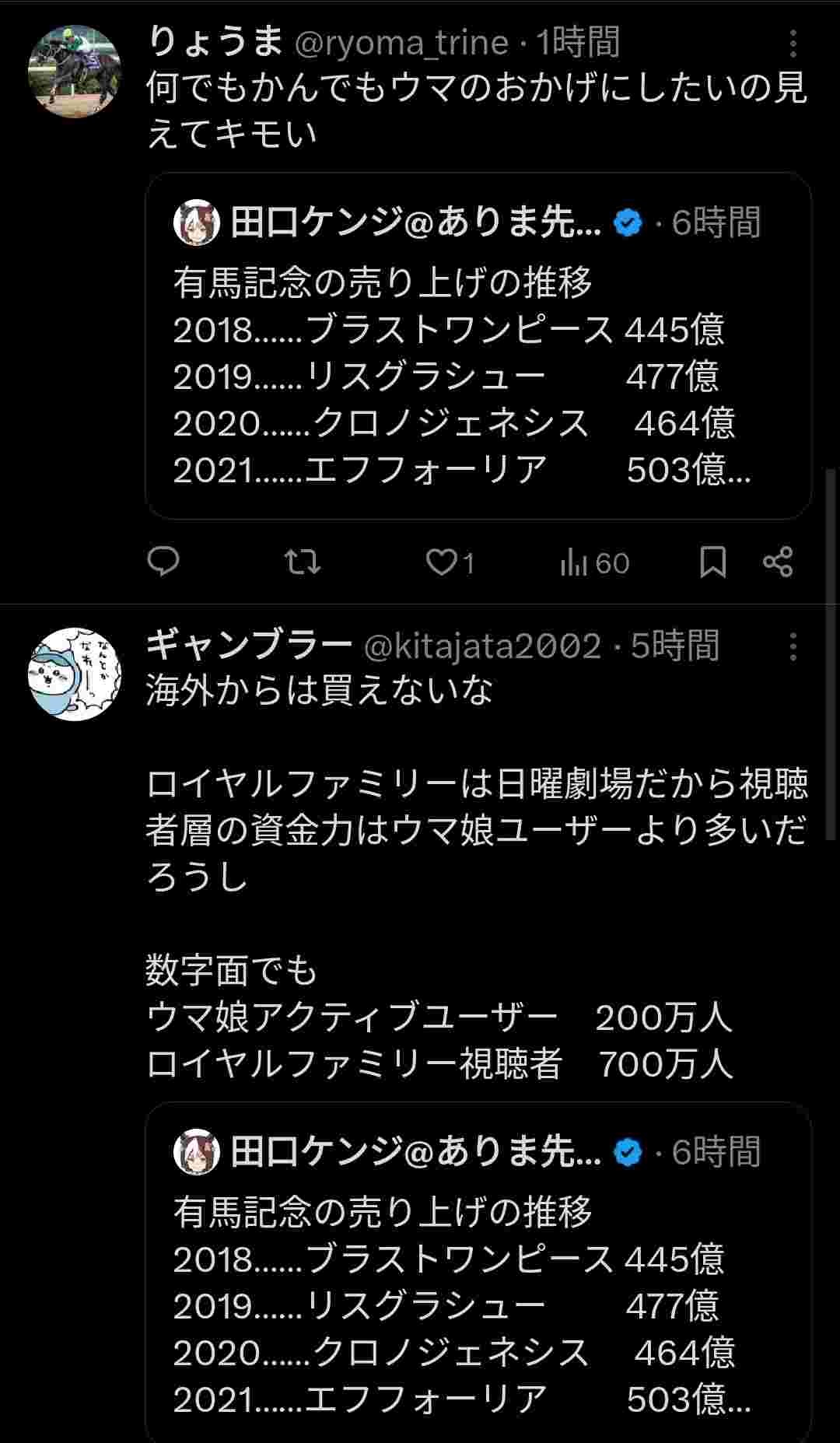This screenshot has height=1443, width=840.
Task: View analytics for りょうま's post
Action: [594, 562]
